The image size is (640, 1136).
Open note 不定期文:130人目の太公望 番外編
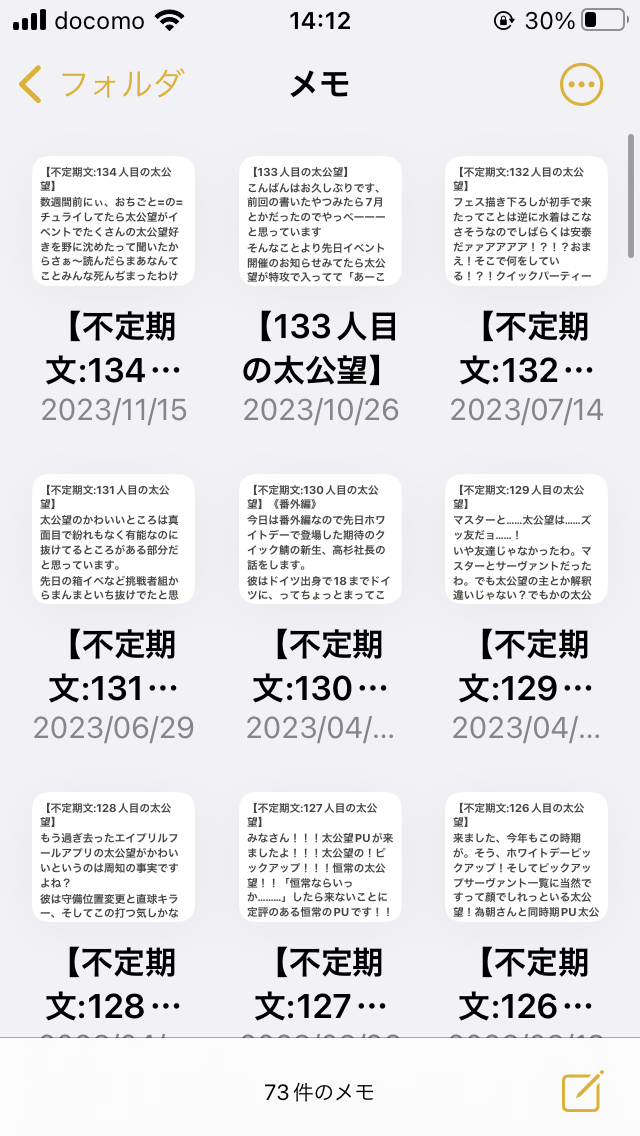pos(320,539)
